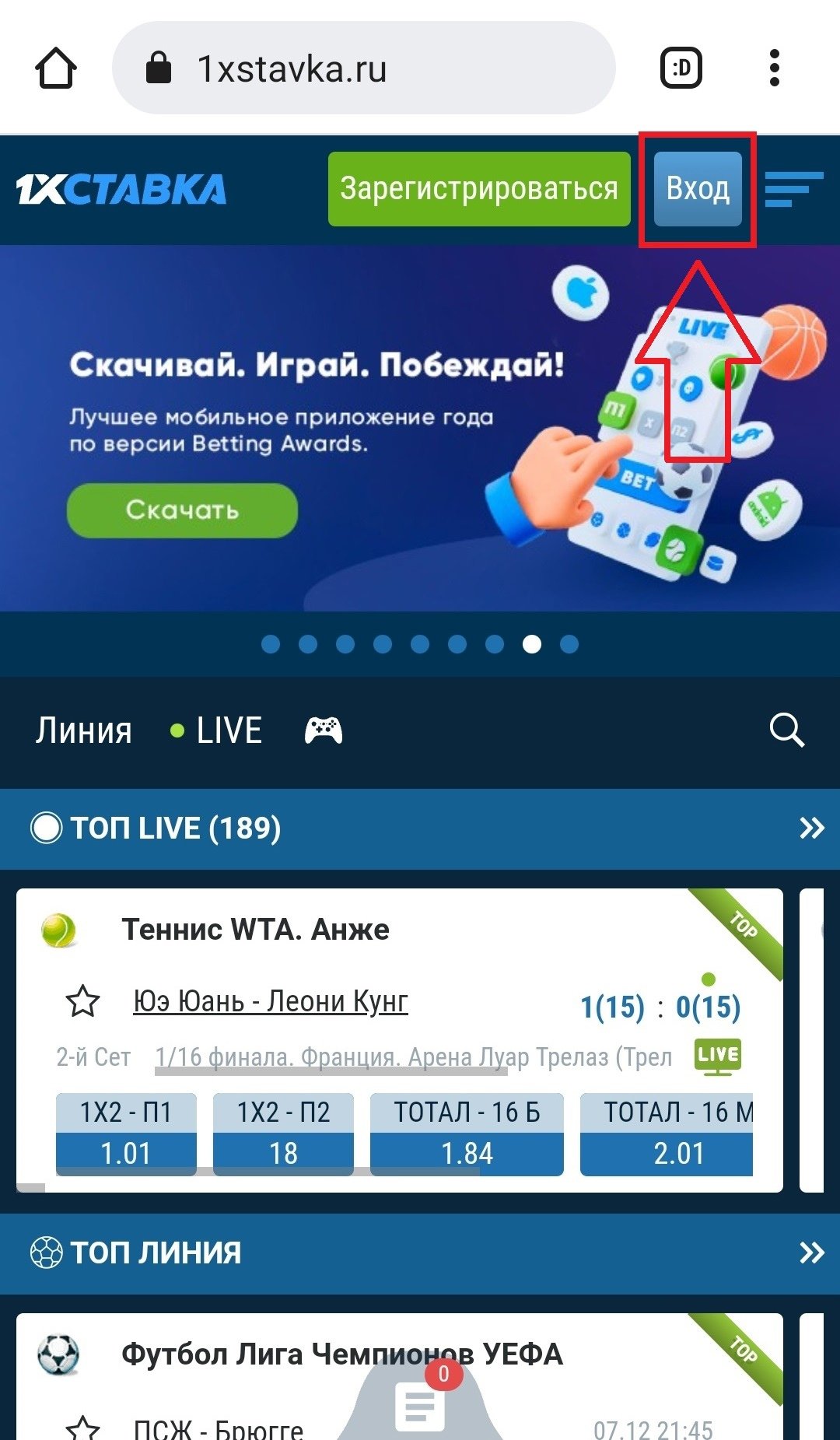Image resolution: width=840 pixels, height=1440 pixels.
Task: Expand the ТОП ЛИНИЯ section
Action: point(811,1253)
